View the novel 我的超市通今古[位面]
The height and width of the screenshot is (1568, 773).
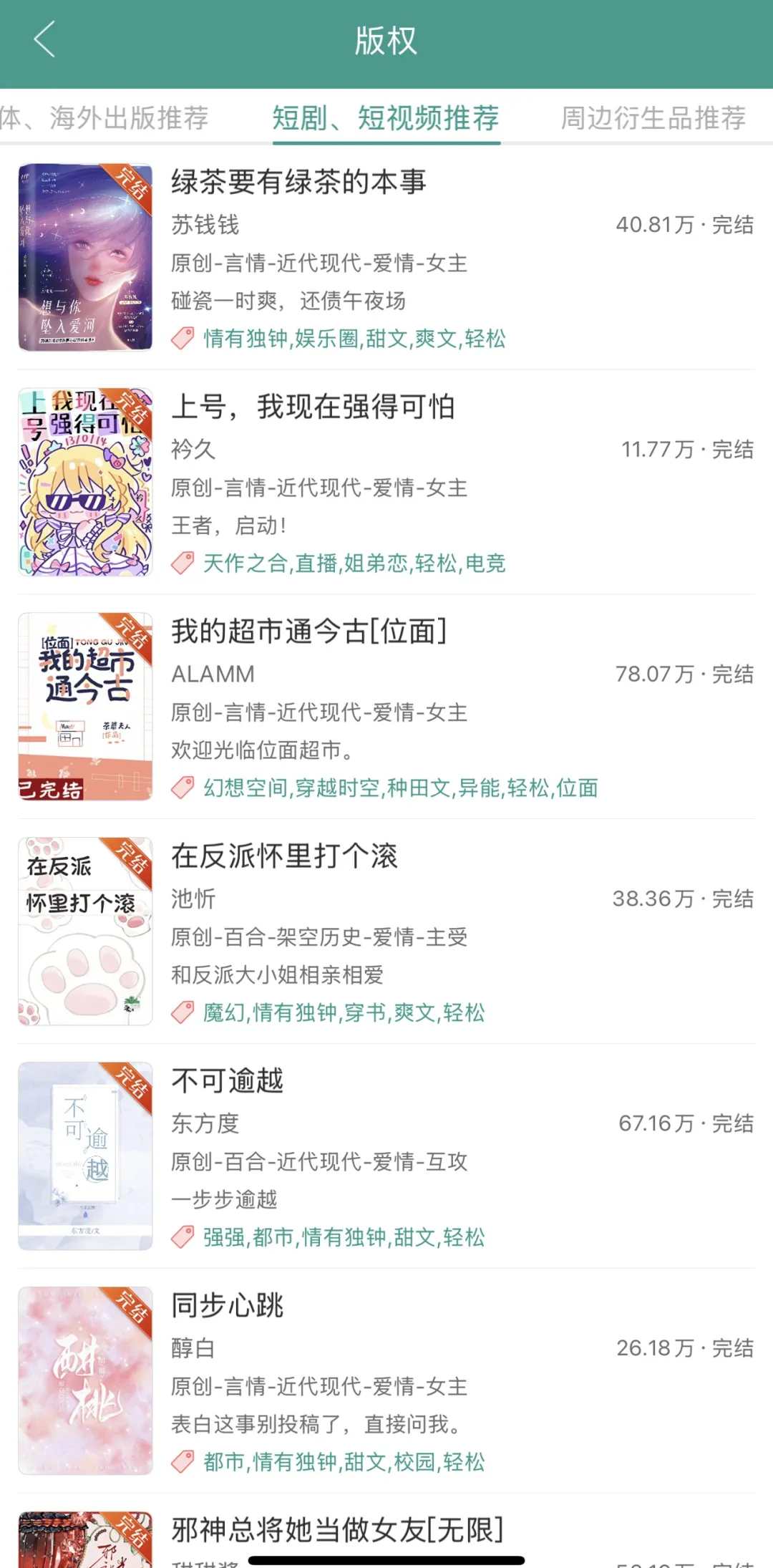(308, 632)
